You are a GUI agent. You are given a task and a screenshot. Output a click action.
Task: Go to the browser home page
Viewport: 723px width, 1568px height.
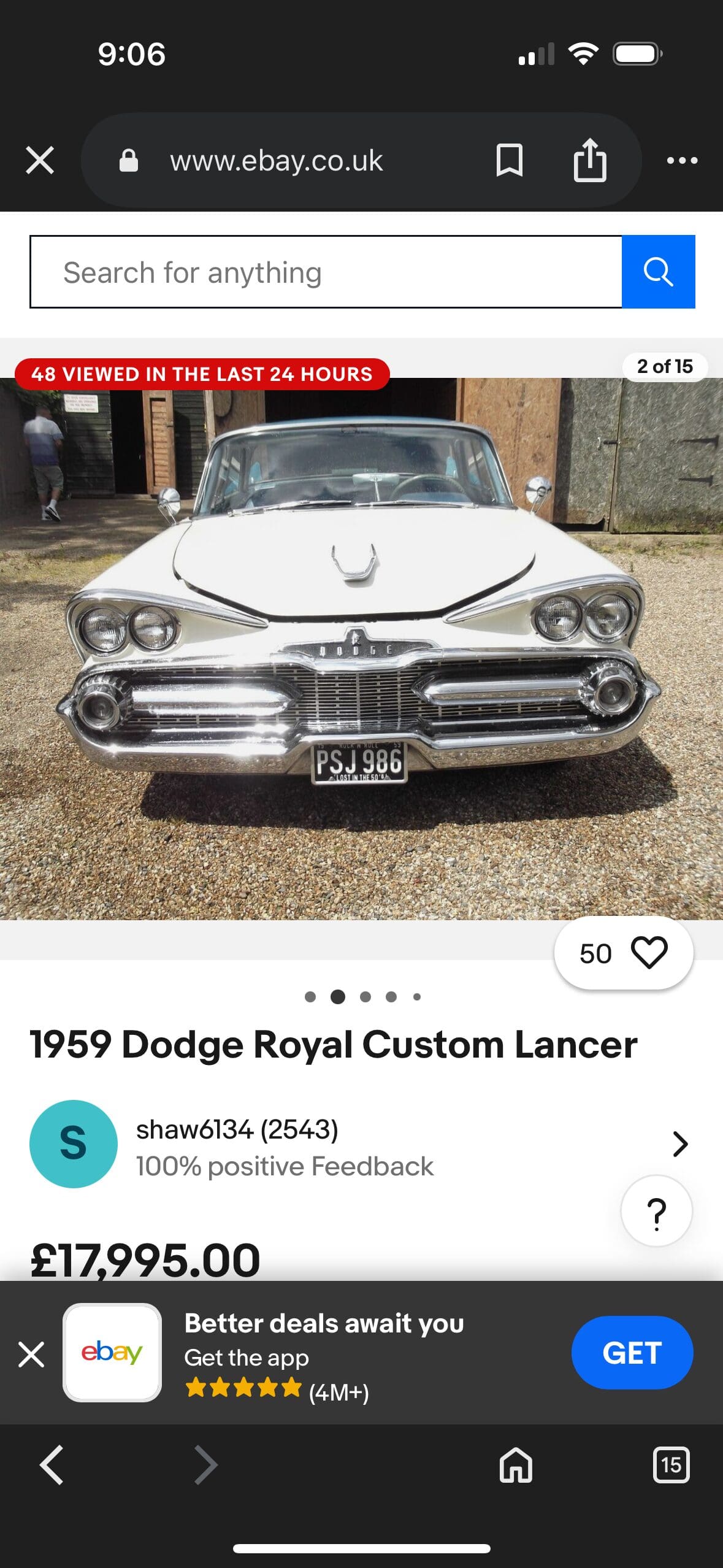coord(516,1465)
